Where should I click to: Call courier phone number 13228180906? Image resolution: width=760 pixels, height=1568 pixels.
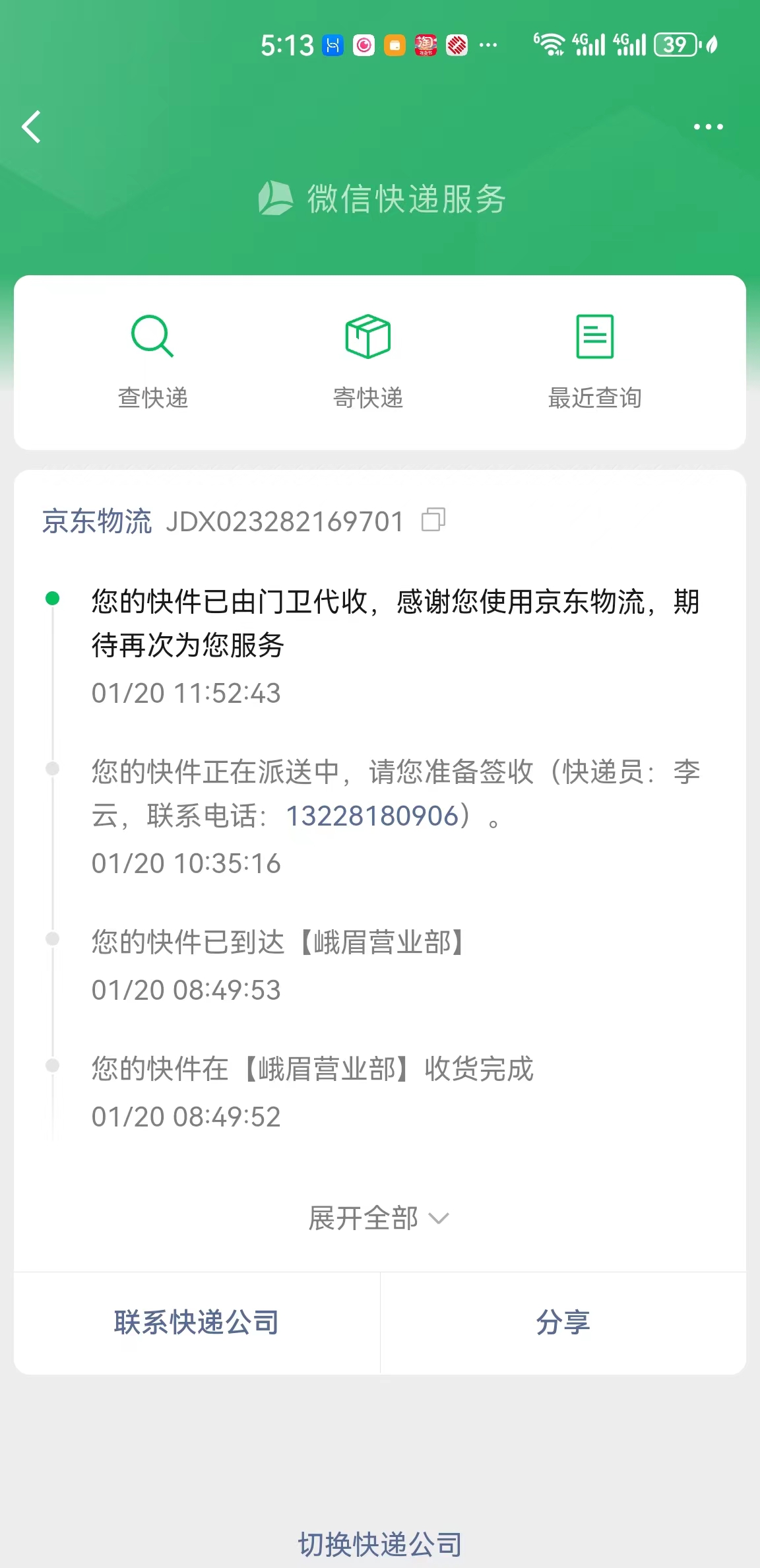pyautogui.click(x=372, y=816)
